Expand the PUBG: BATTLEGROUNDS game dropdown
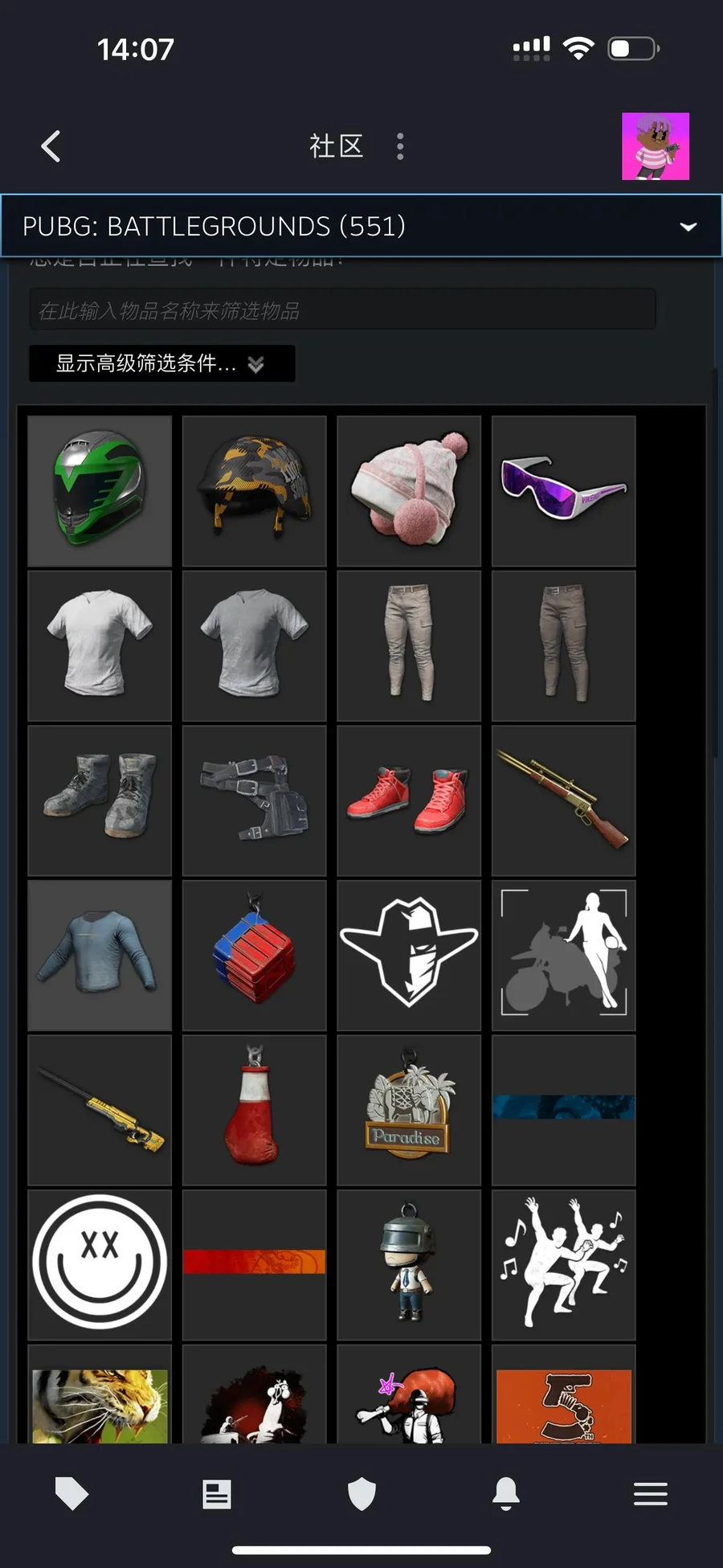The width and height of the screenshot is (723, 1568). click(361, 226)
